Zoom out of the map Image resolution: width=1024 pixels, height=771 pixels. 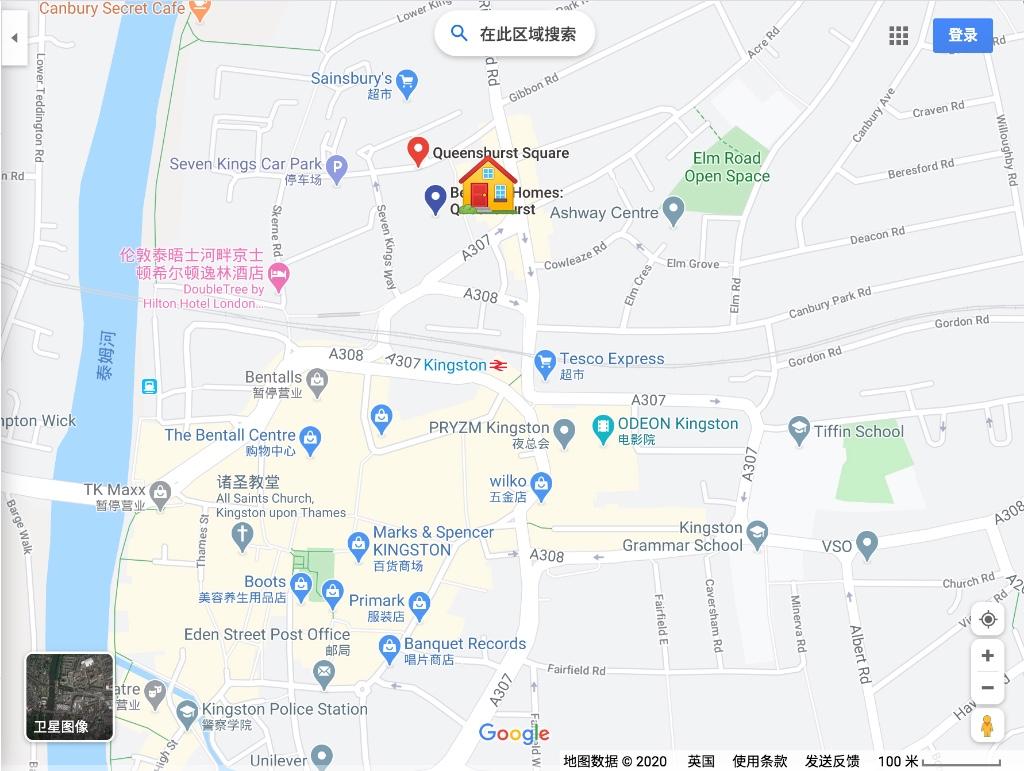[x=987, y=688]
